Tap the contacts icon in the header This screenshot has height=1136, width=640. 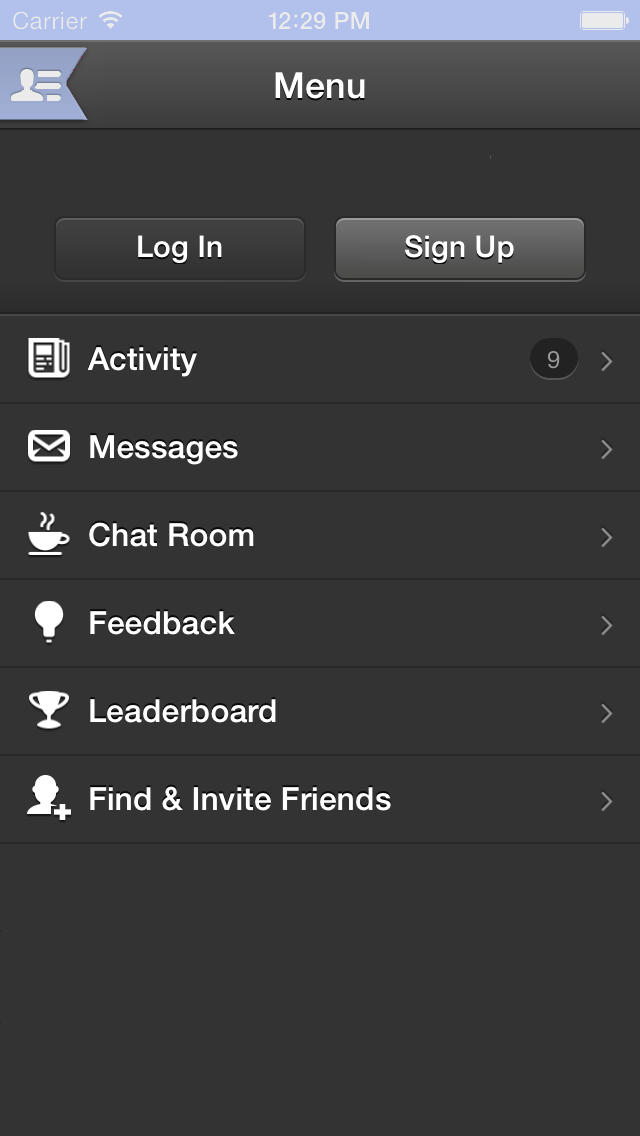(38, 85)
